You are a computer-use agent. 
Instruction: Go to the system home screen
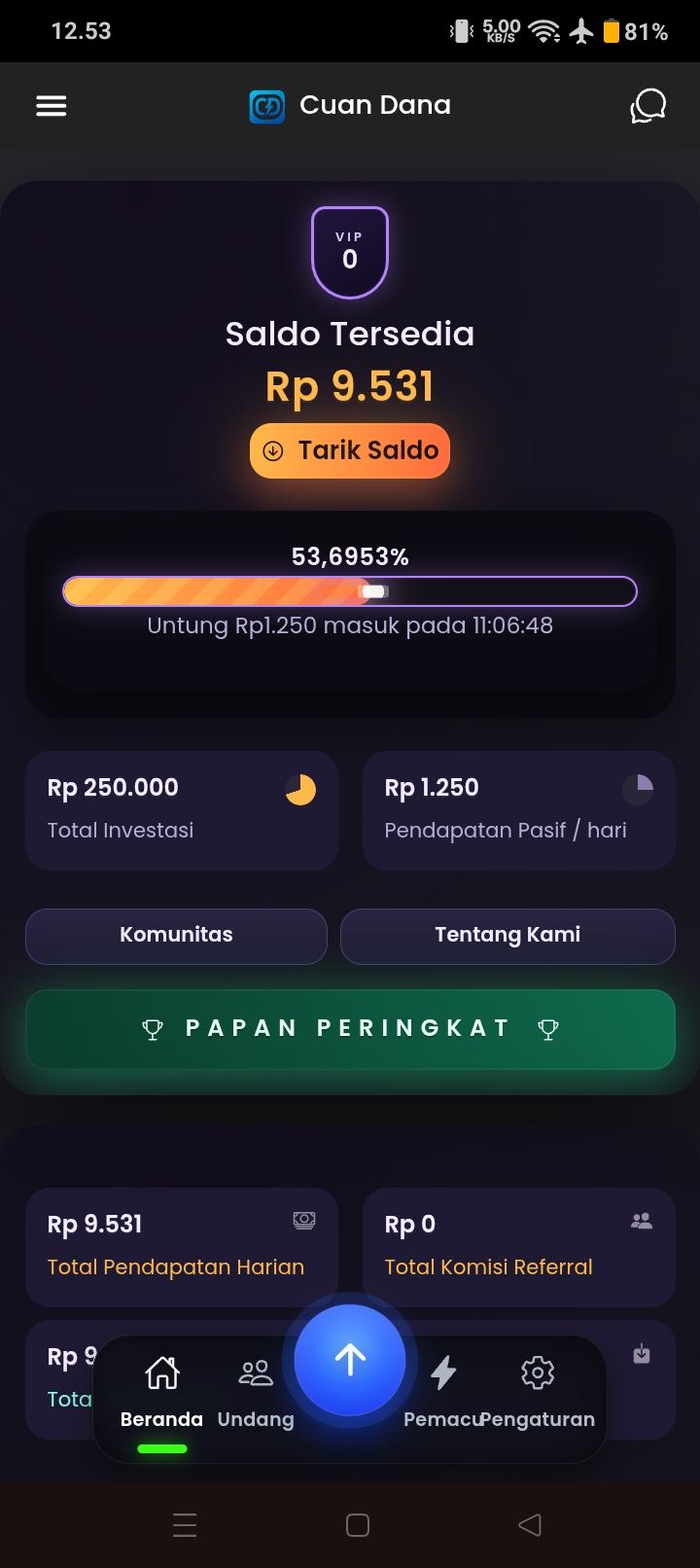coord(358,1525)
